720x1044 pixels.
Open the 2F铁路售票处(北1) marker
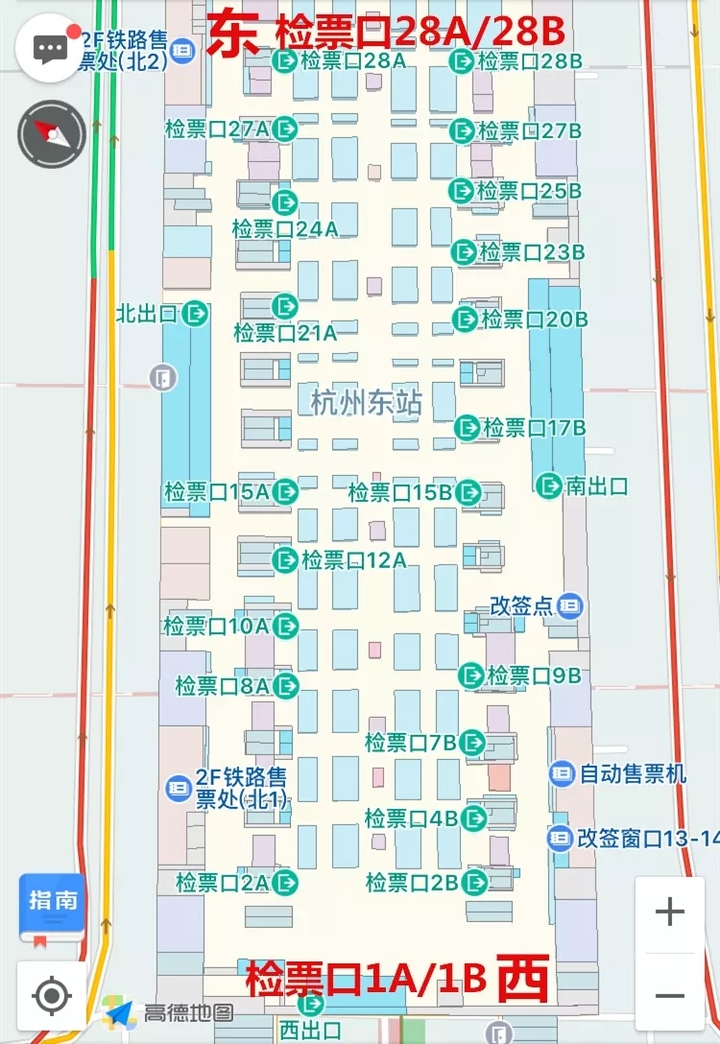pos(179,787)
